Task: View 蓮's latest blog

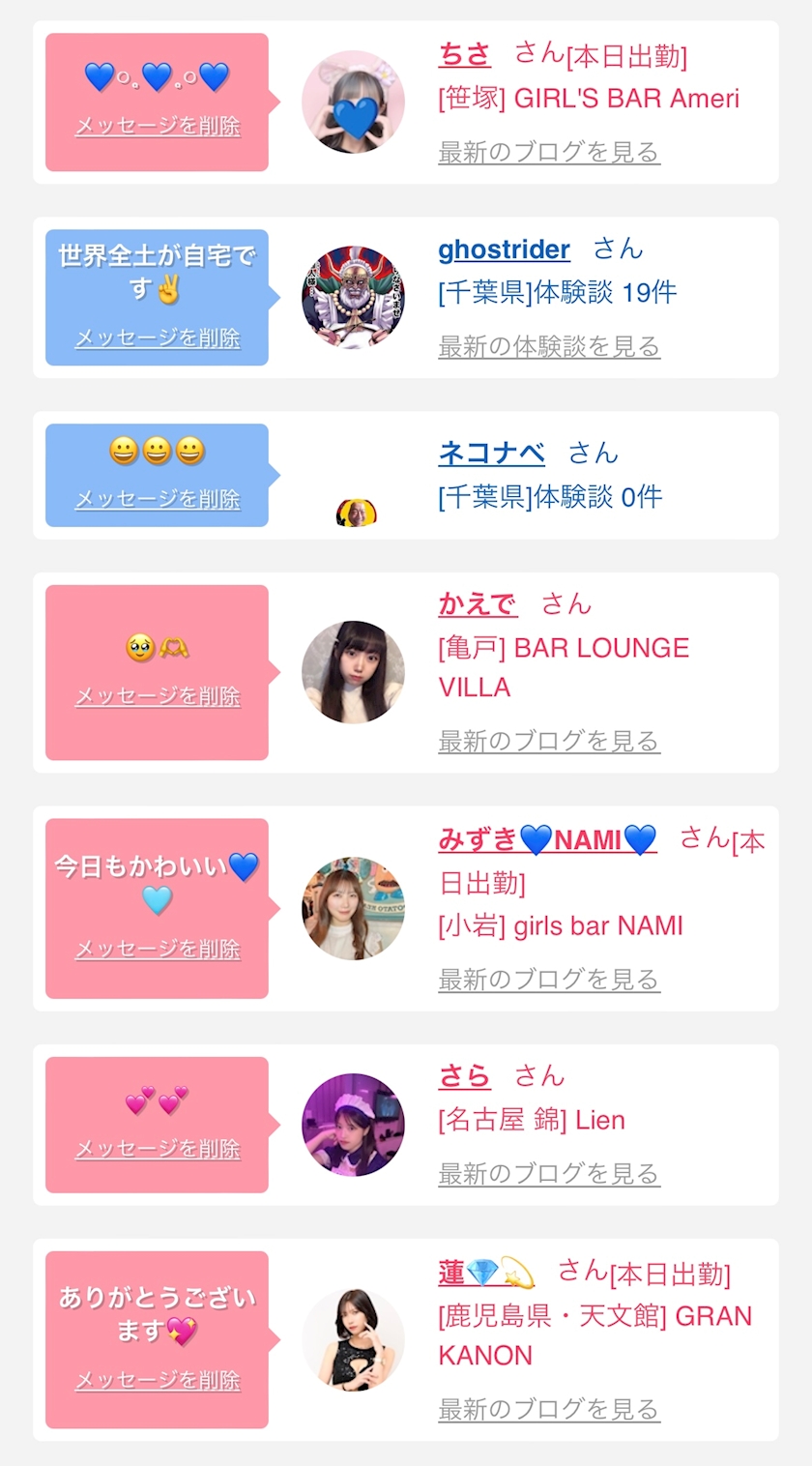Action: pos(549,1409)
